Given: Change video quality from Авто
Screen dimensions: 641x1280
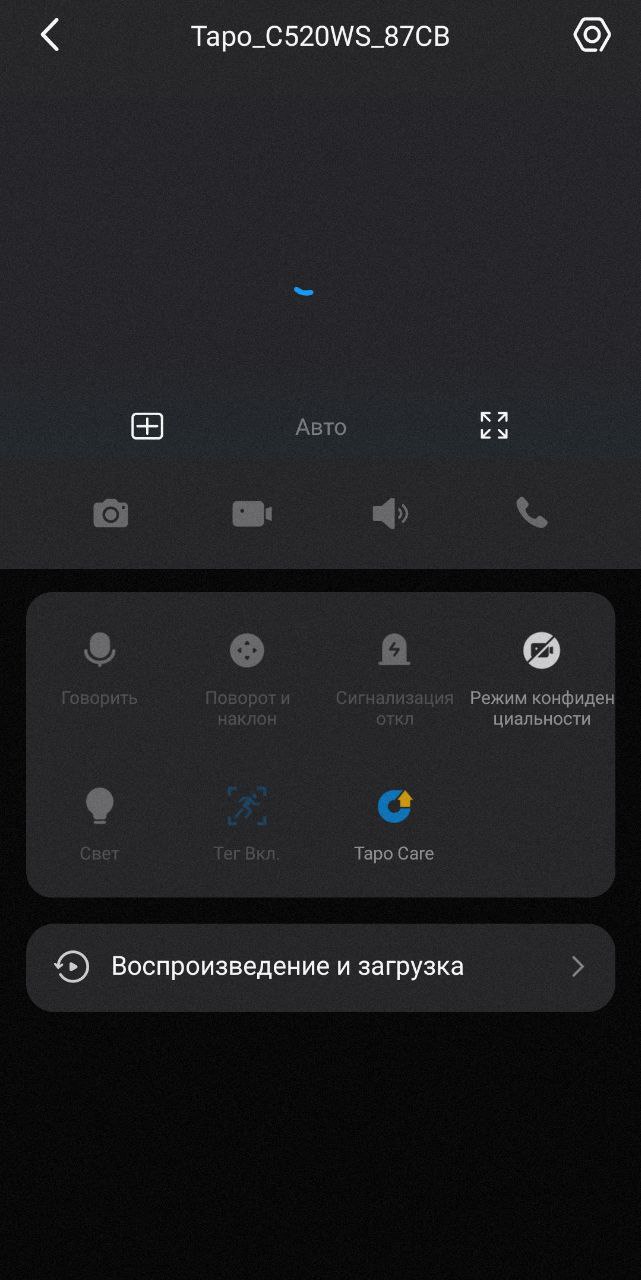Looking at the screenshot, I should pyautogui.click(x=321, y=427).
